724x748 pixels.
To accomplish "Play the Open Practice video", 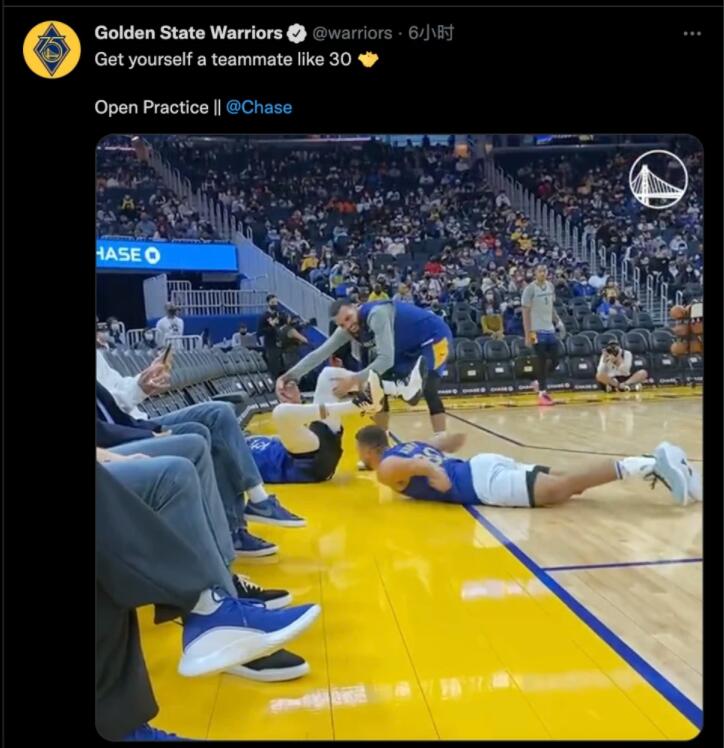I will point(399,437).
